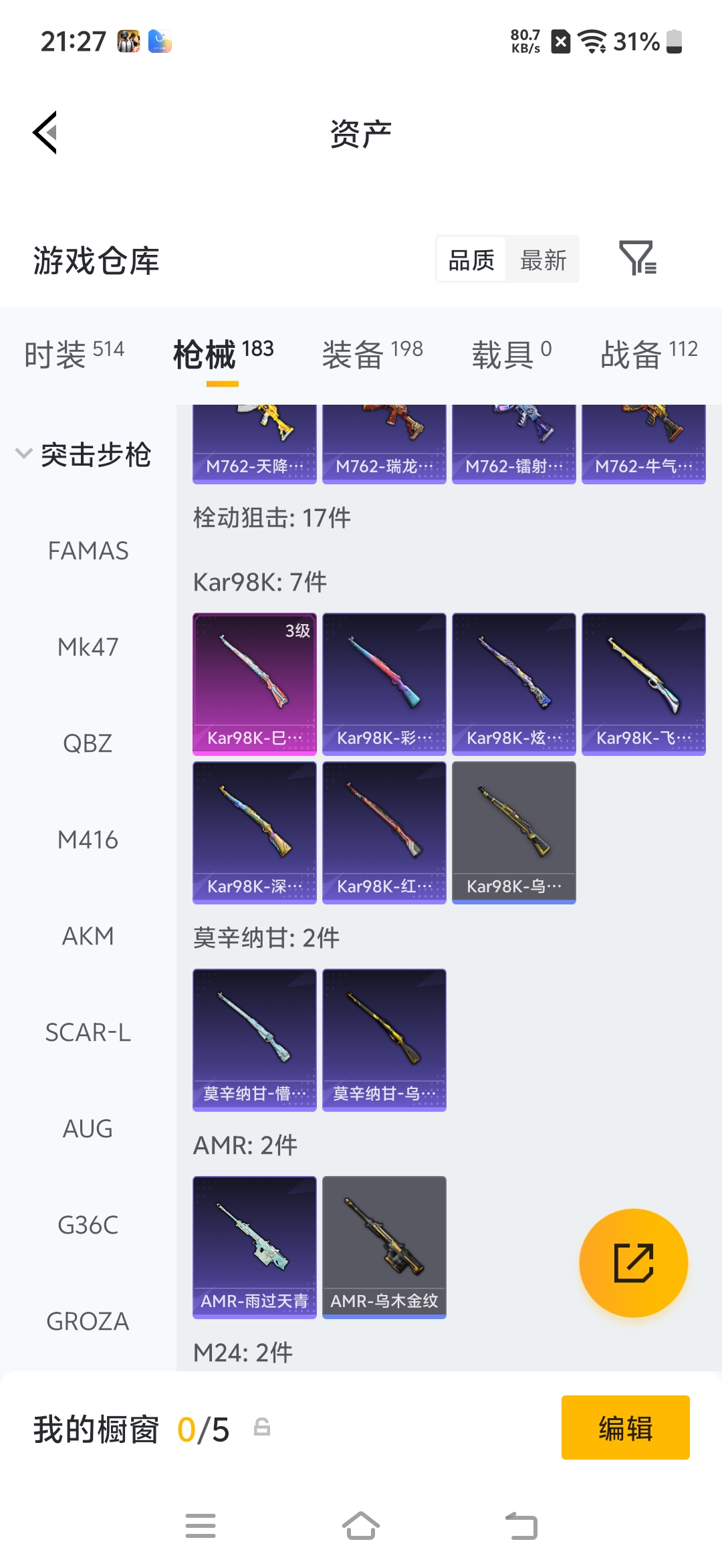Switch sorting to 品质
722x1568 pixels.
point(471,260)
